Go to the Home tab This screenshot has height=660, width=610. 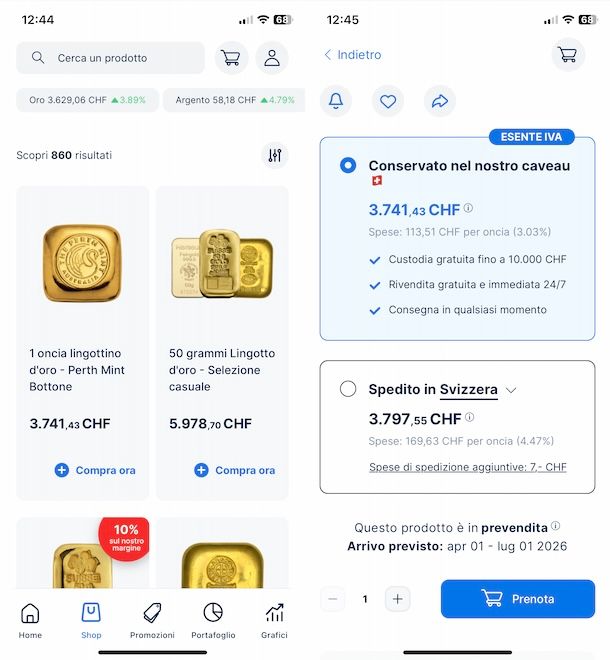pos(30,620)
